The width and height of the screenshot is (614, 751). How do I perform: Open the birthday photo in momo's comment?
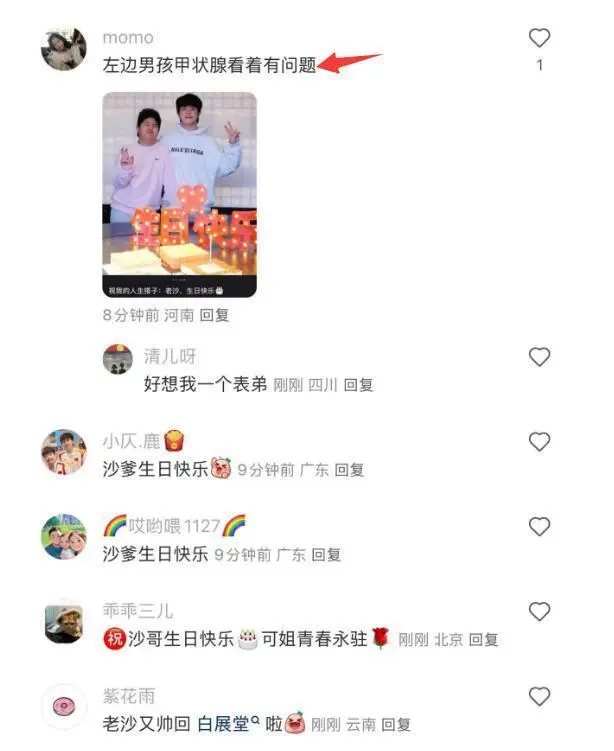coord(179,196)
